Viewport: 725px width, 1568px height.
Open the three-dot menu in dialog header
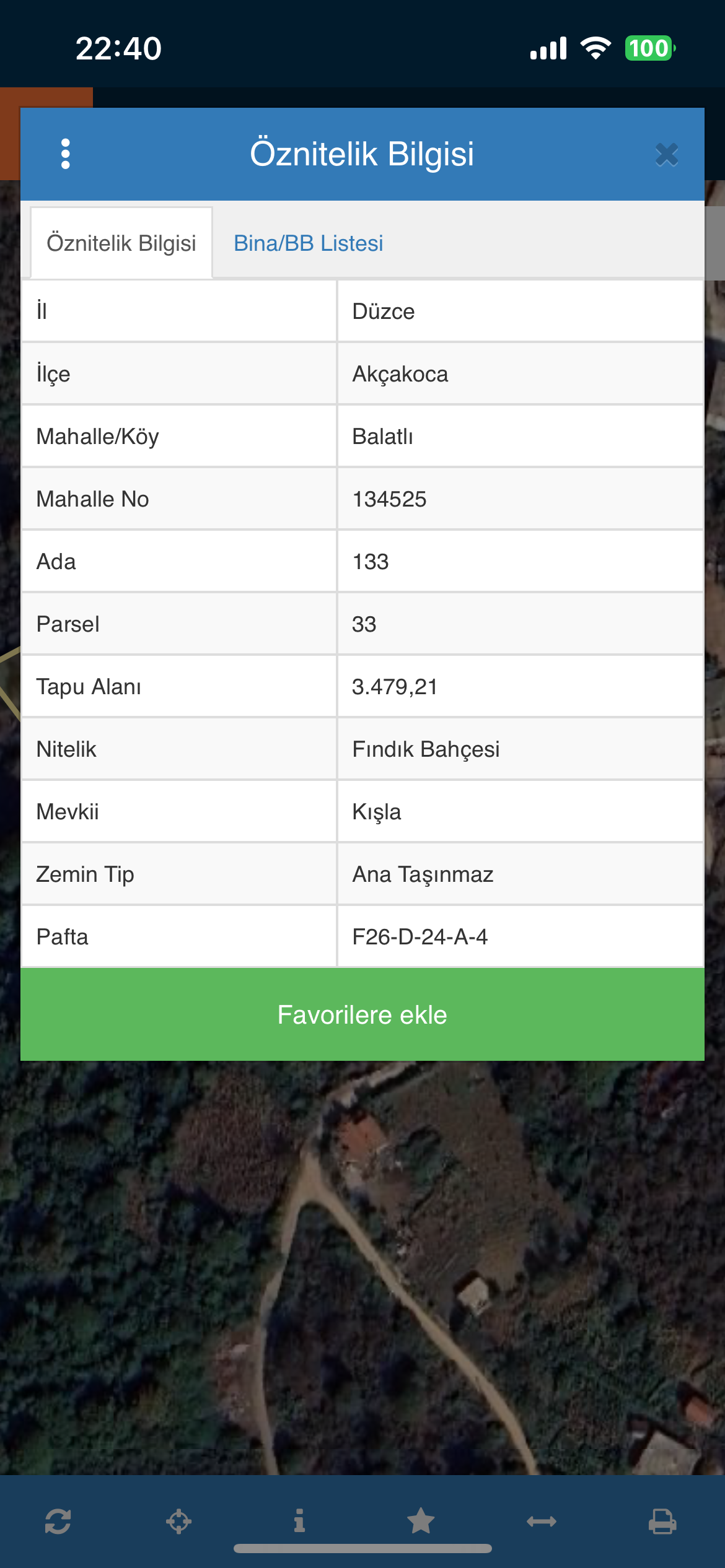click(65, 154)
